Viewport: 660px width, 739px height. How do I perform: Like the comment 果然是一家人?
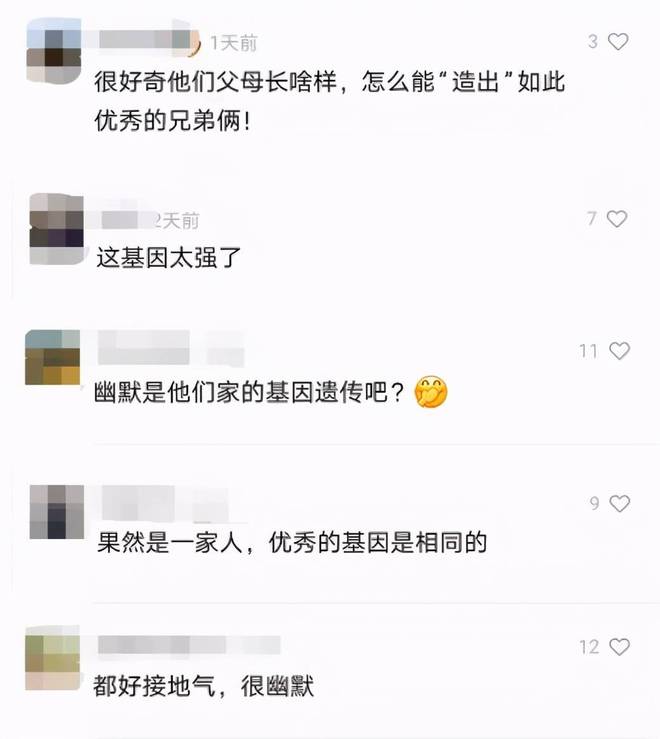tap(619, 504)
